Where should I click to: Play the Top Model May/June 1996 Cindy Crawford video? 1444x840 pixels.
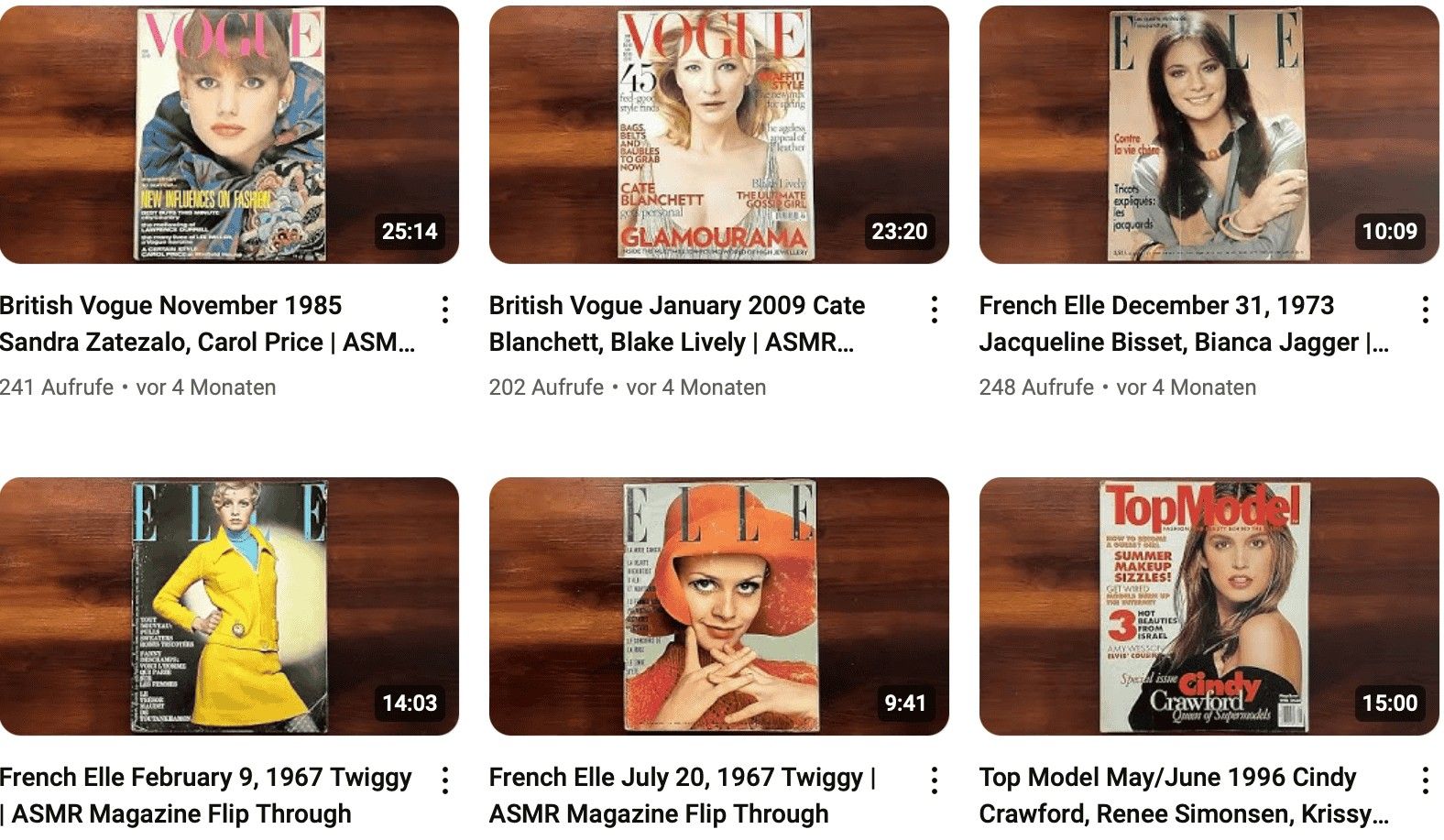(1209, 605)
